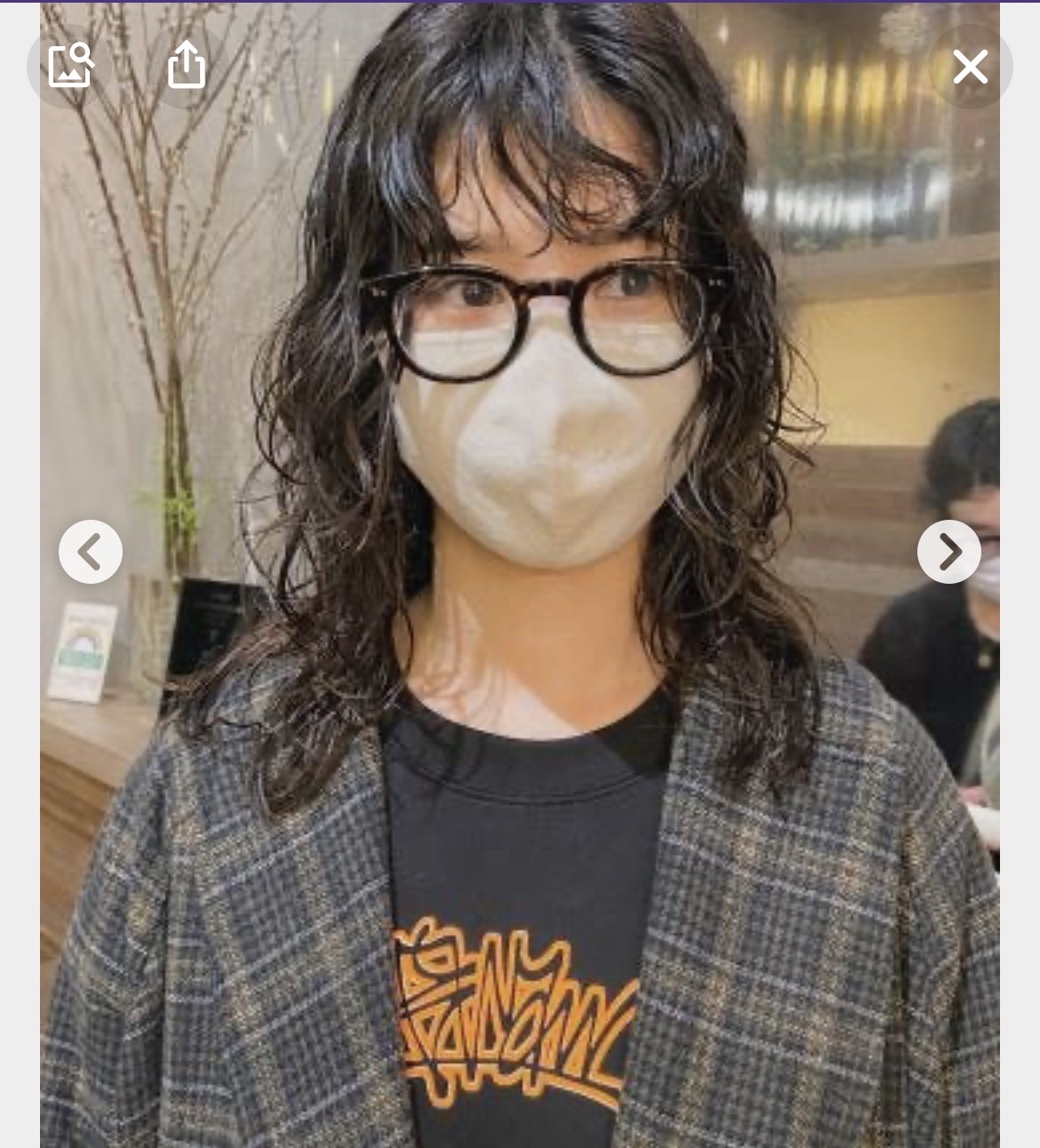Share this photo
The width and height of the screenshot is (1040, 1148).
click(x=186, y=65)
